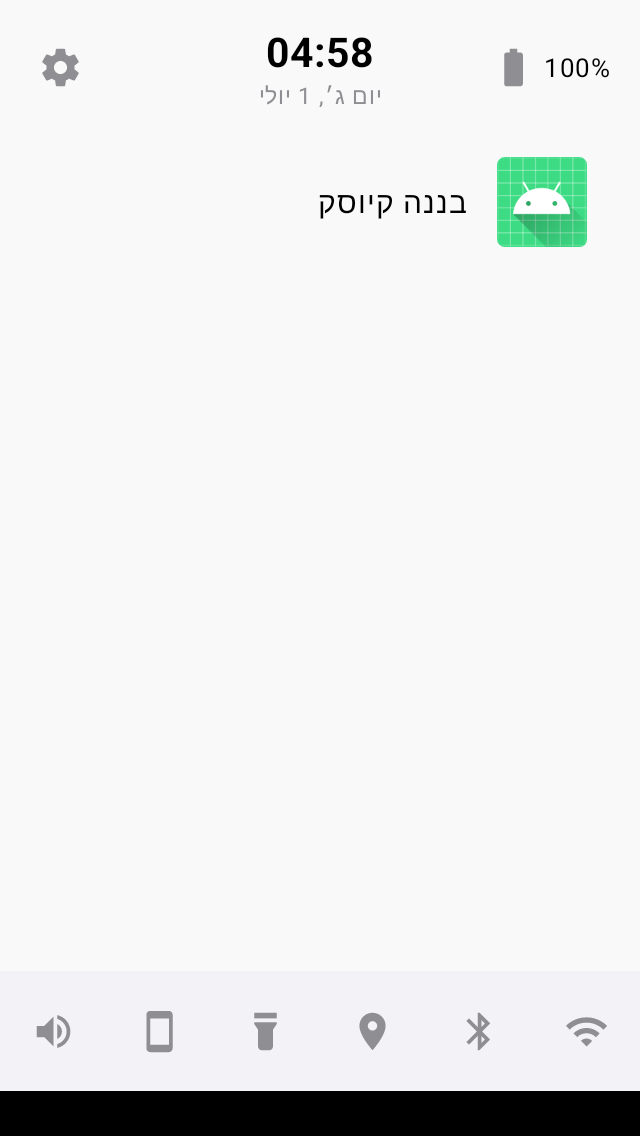The image size is (640, 1136).
Task: Open the settings gear icon
Action: pos(60,68)
